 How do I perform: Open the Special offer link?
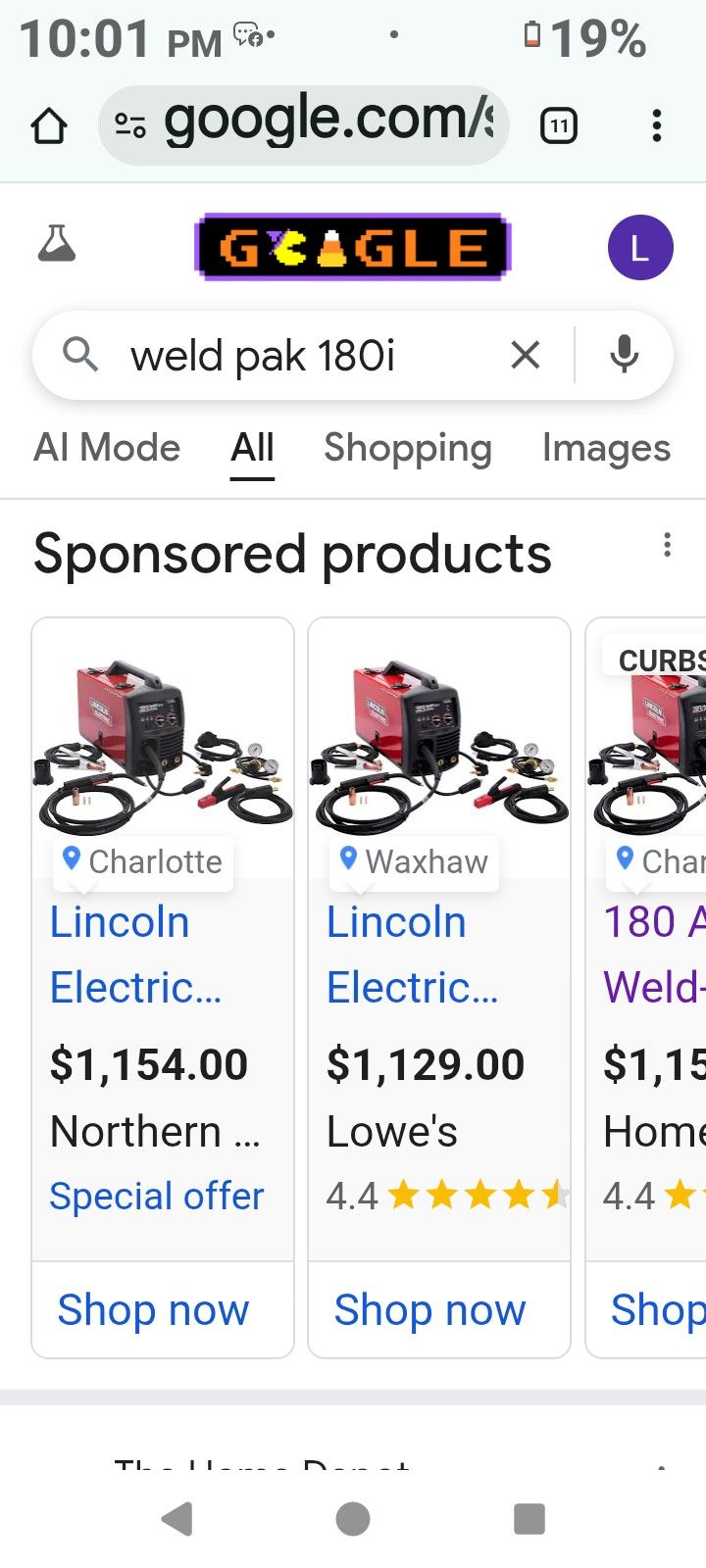[x=156, y=1196]
